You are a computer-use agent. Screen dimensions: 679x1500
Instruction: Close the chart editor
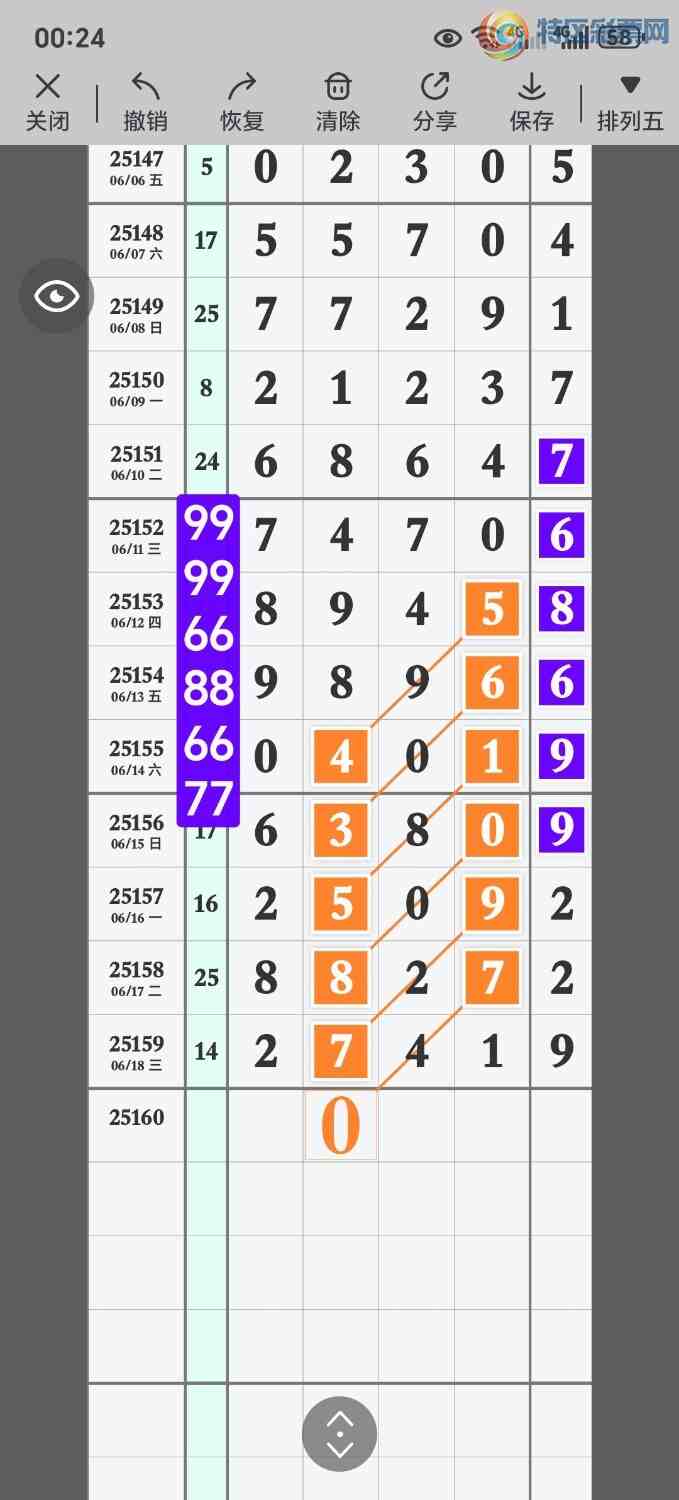pyautogui.click(x=48, y=102)
